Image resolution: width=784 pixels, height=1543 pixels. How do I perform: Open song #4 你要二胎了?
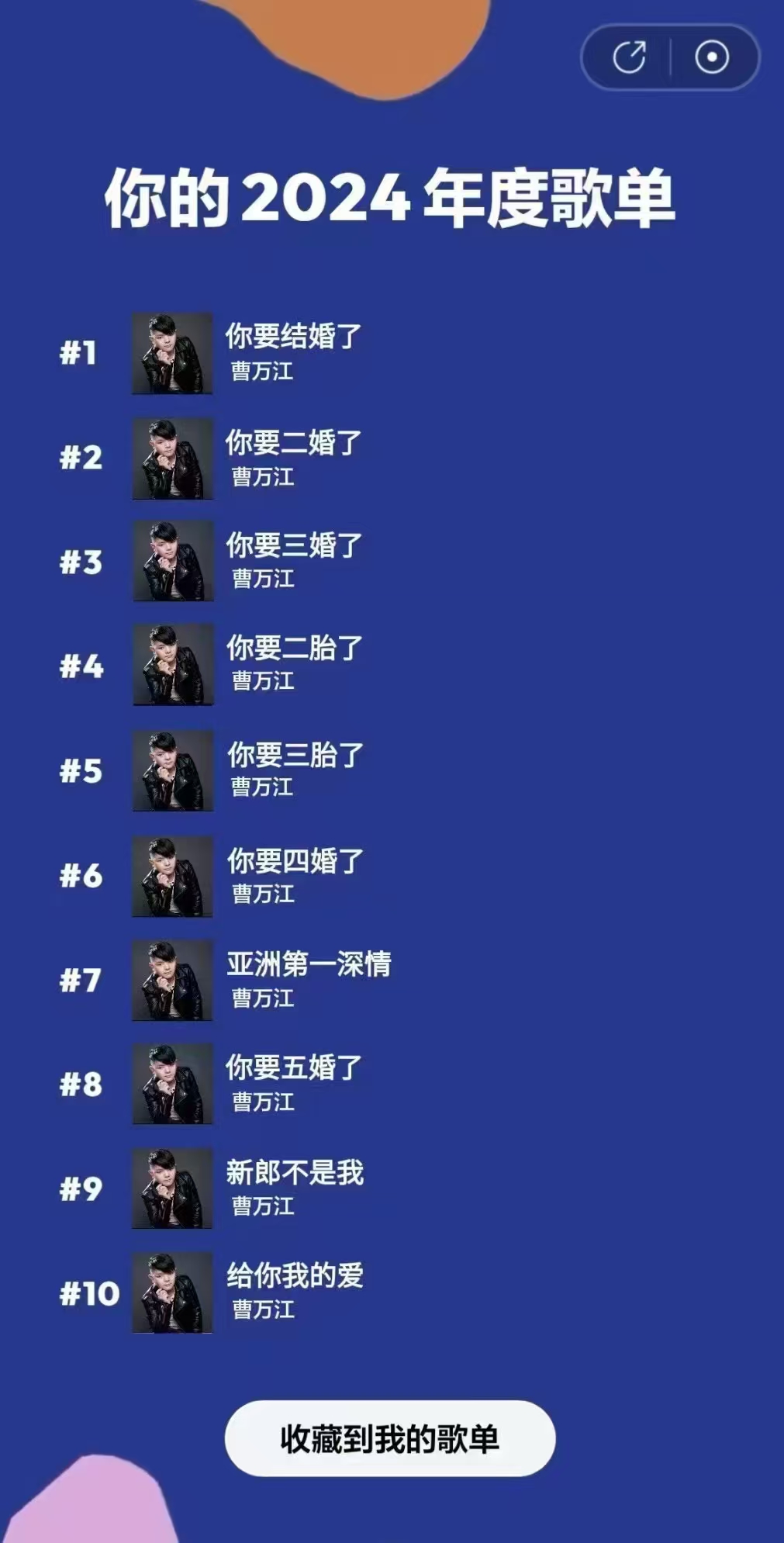293,649
